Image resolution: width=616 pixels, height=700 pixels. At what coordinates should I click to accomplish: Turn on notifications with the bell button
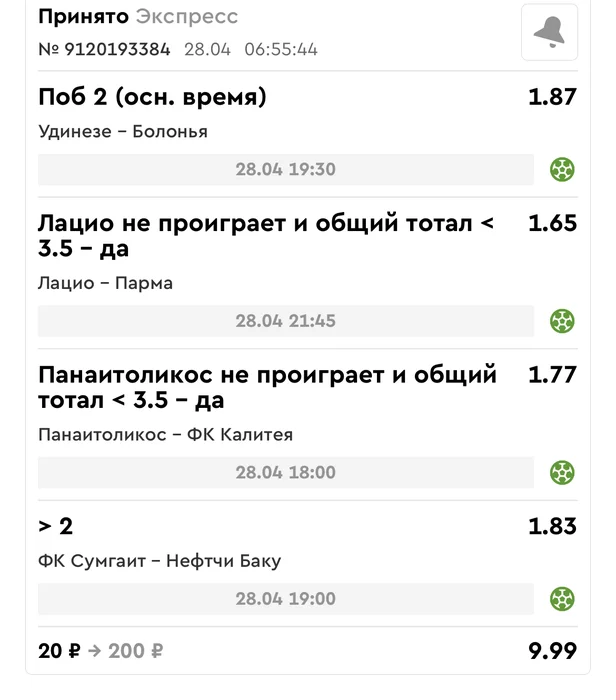point(549,32)
